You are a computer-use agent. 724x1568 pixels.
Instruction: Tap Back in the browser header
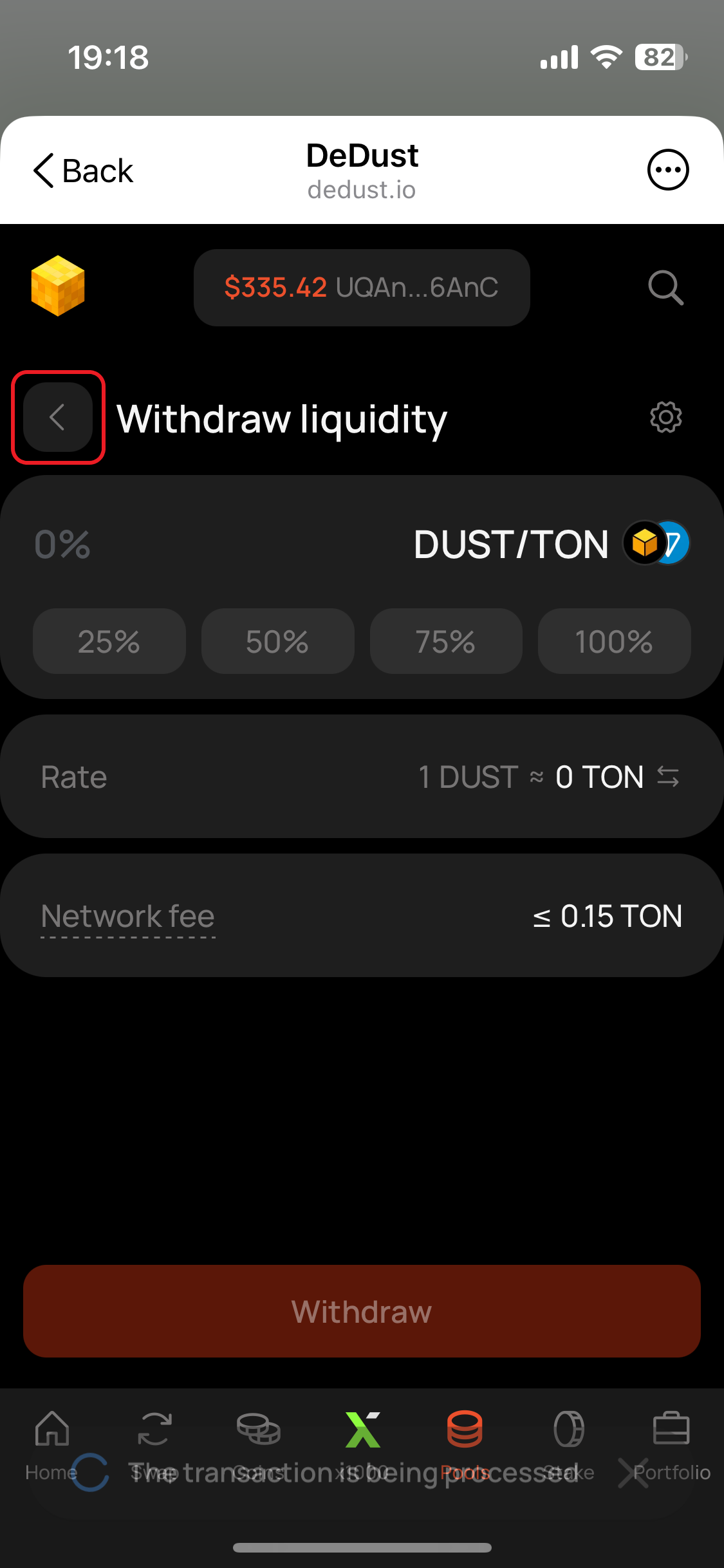click(83, 171)
